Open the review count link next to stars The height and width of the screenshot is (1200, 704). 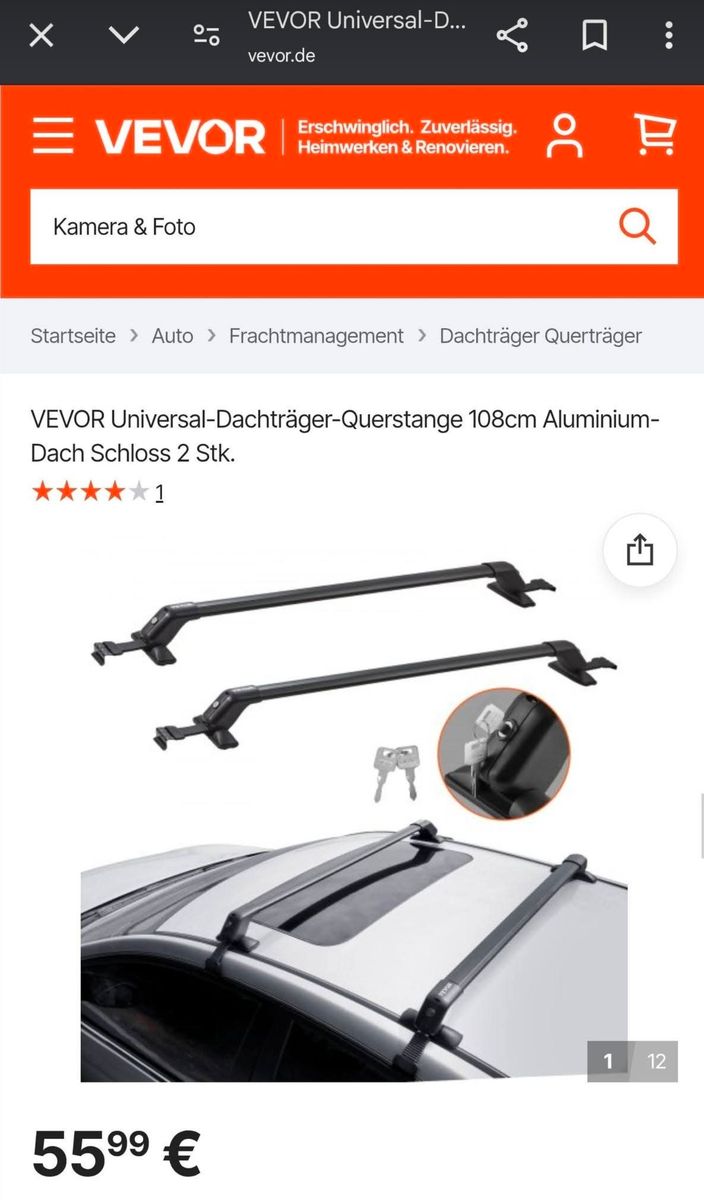pyautogui.click(x=160, y=493)
